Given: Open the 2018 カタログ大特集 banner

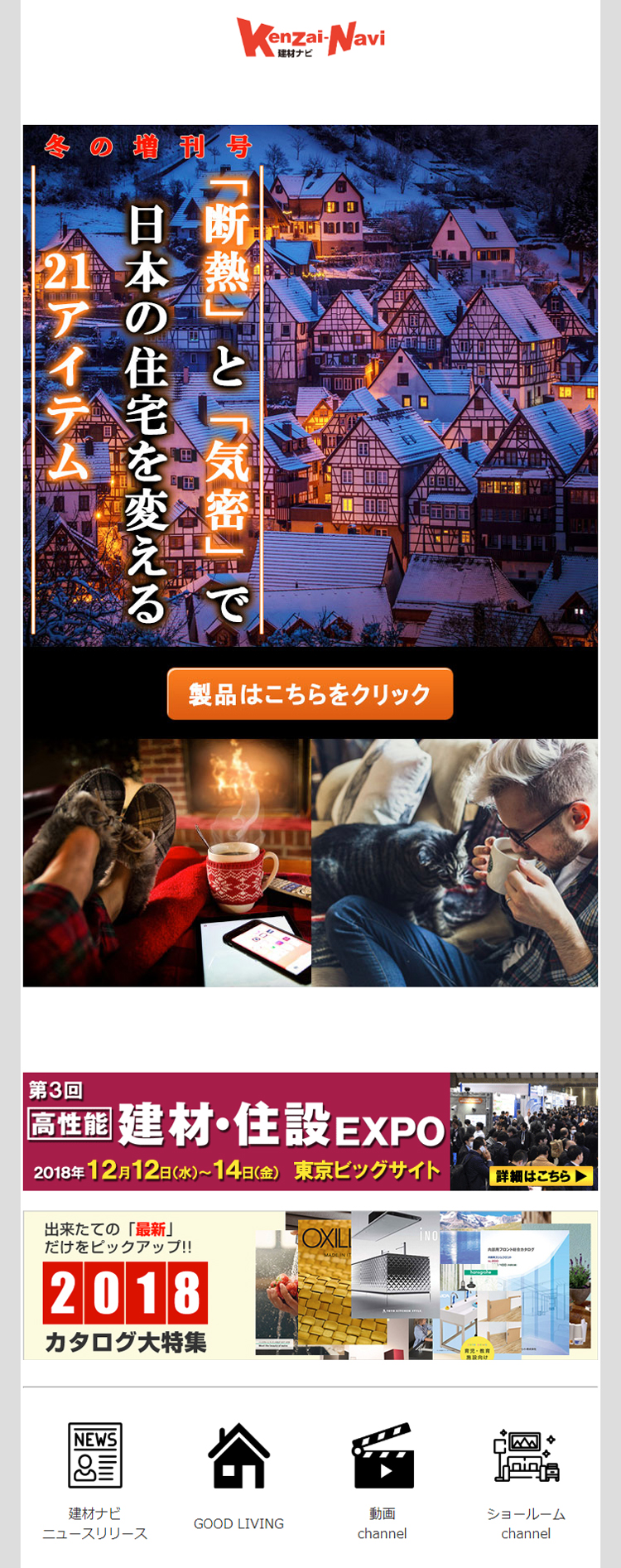Looking at the screenshot, I should [310, 1285].
